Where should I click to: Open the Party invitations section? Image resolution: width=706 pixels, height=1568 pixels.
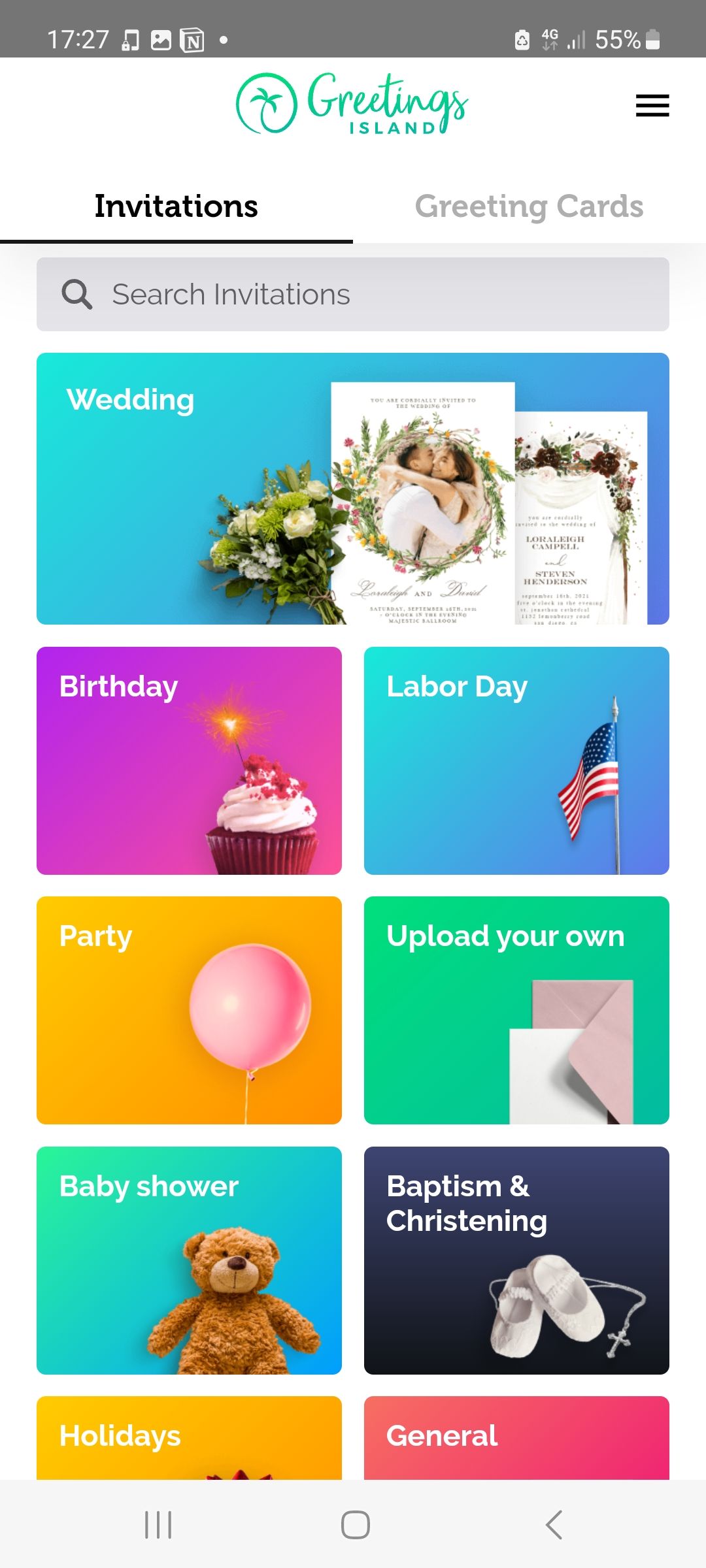pos(189,1011)
